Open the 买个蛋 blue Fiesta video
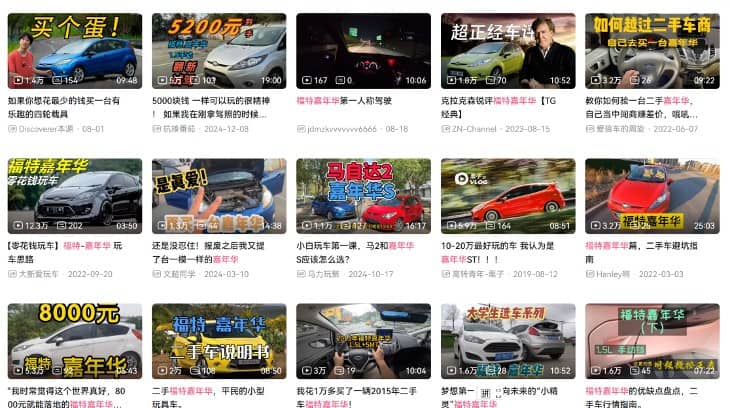730x408 pixels. (74, 50)
